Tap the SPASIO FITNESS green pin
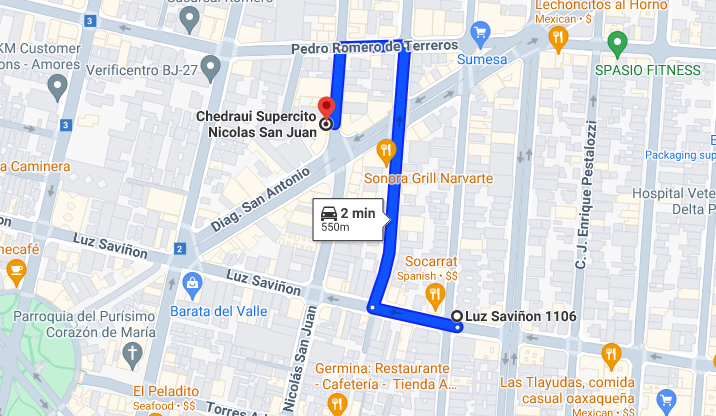Screen dimensions: 716x416 [617, 45]
